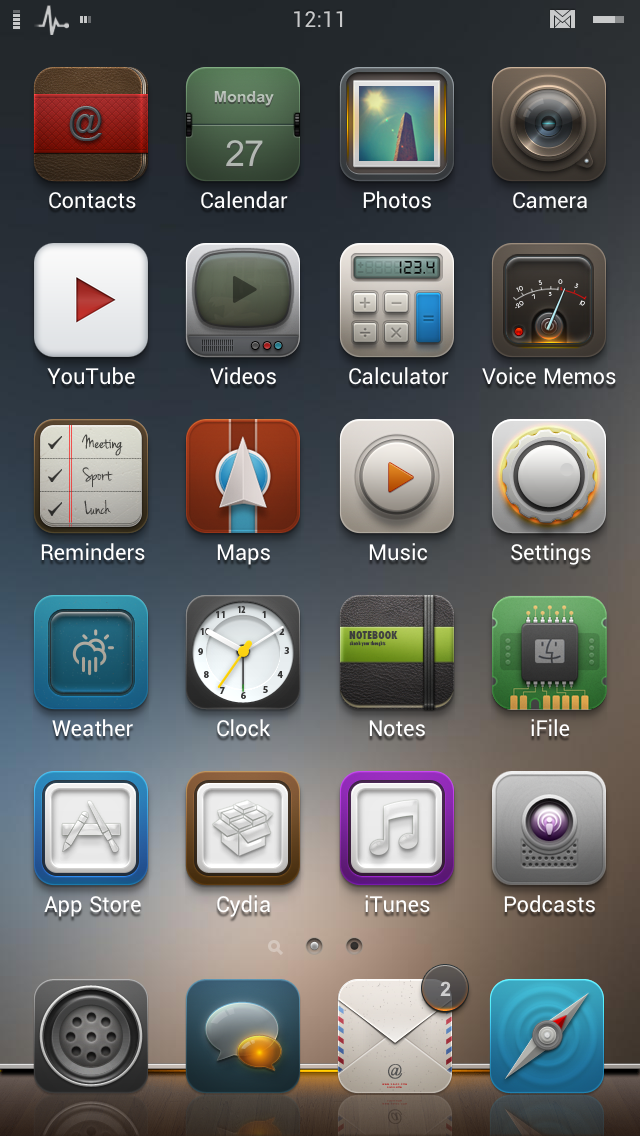640x1136 pixels.
Task: Open the App Store
Action: [91, 828]
